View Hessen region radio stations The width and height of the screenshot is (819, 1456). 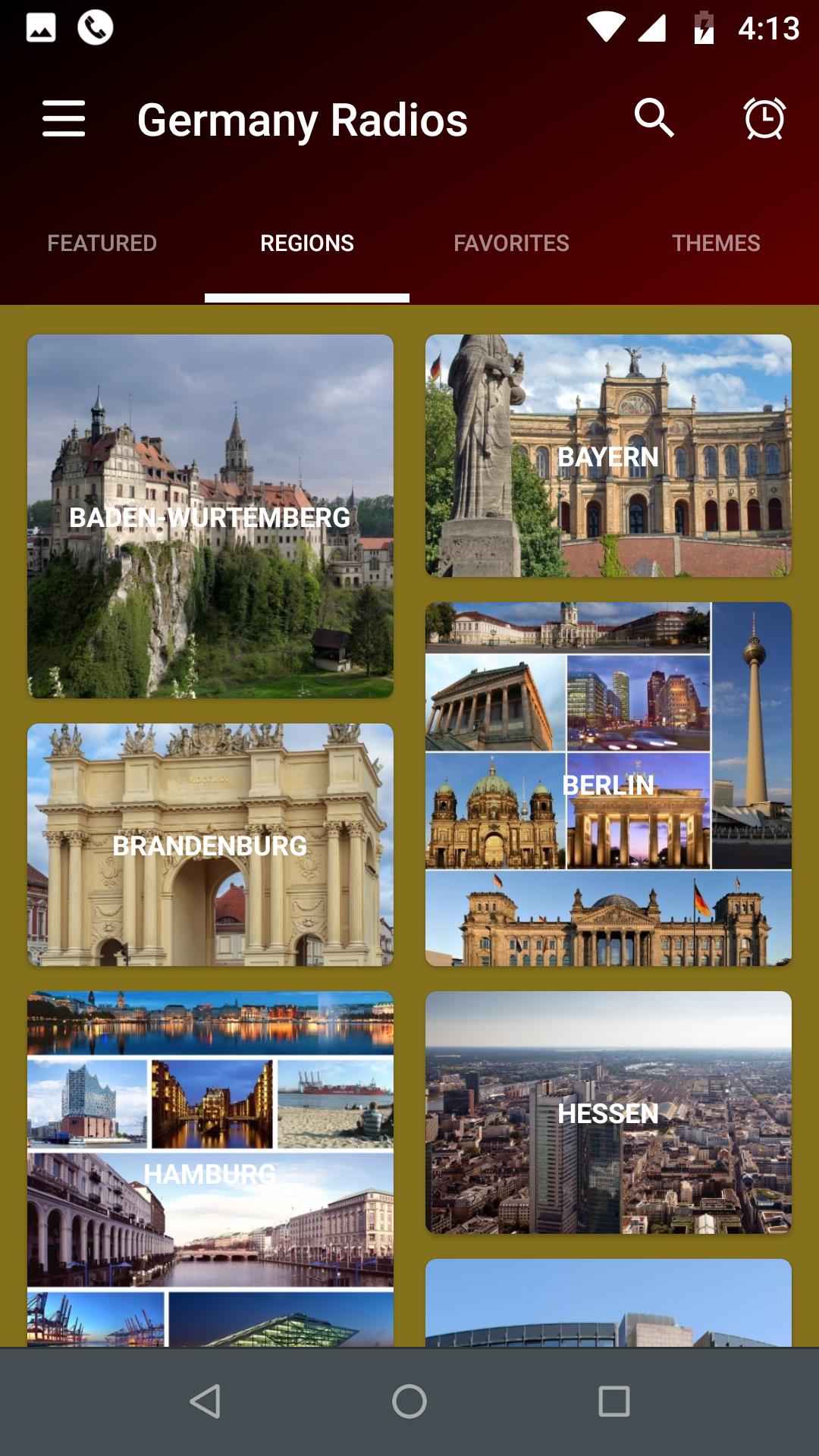608,1112
